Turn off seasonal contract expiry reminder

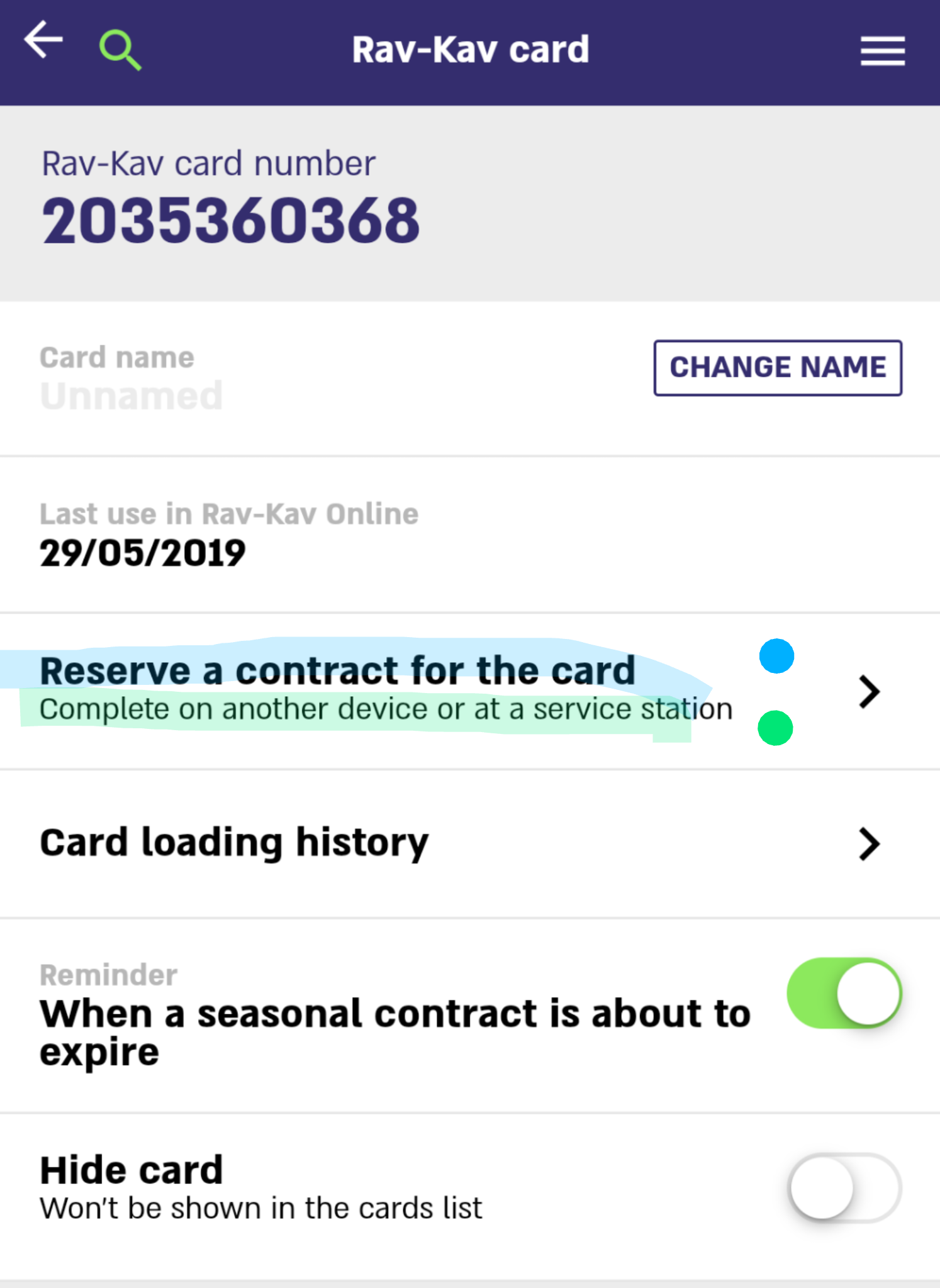click(x=844, y=993)
